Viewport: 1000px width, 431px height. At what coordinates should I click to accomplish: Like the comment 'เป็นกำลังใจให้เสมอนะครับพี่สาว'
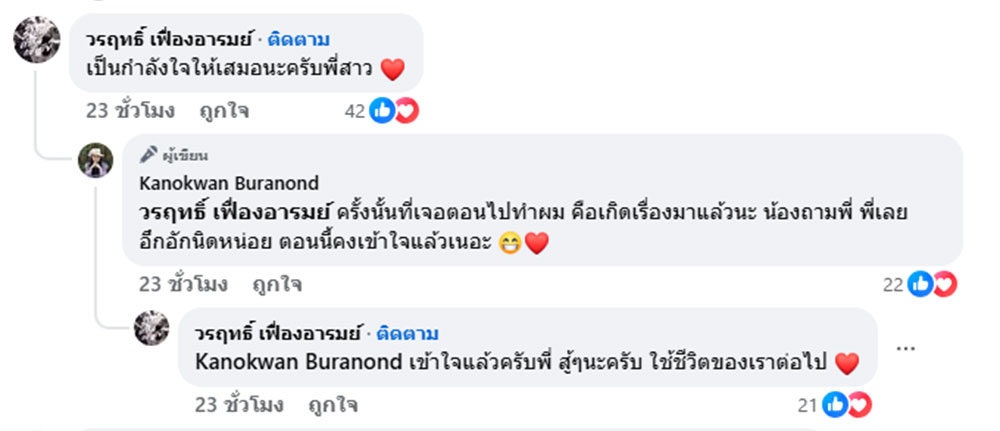pos(227,111)
